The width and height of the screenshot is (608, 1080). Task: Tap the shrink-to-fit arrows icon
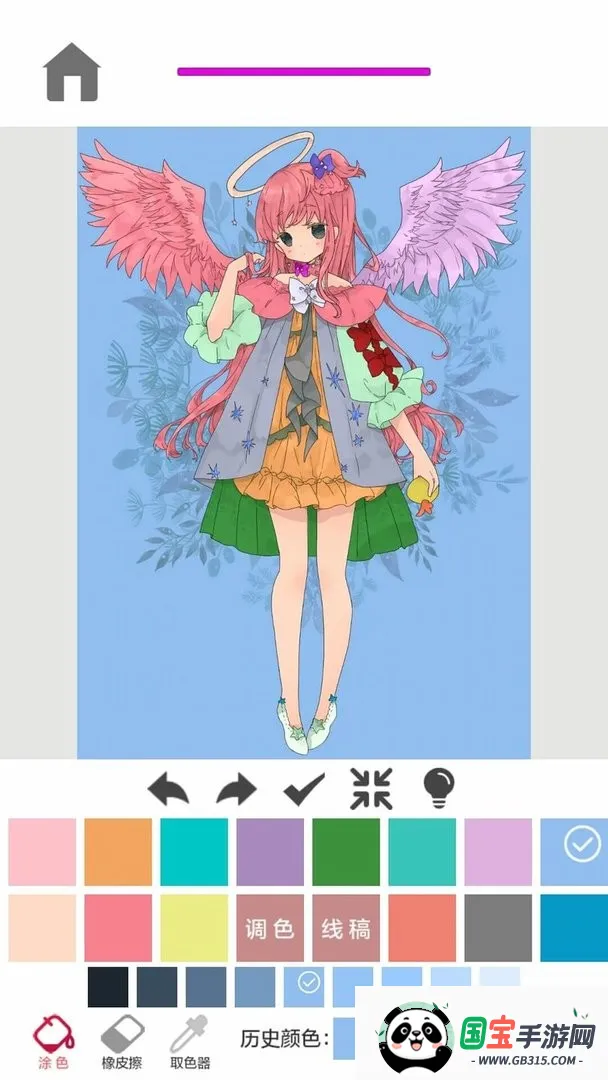tap(372, 789)
